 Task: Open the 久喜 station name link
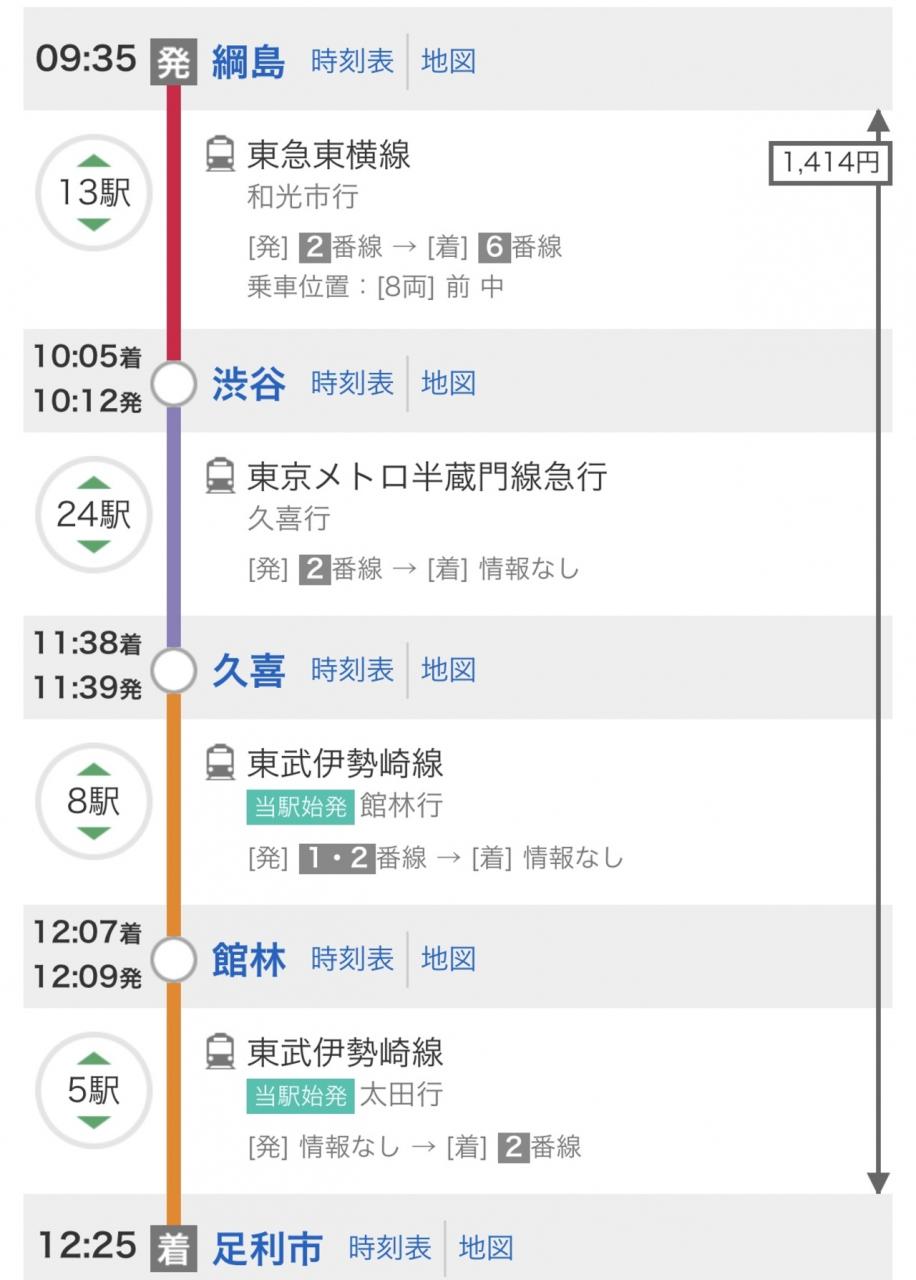tap(248, 670)
